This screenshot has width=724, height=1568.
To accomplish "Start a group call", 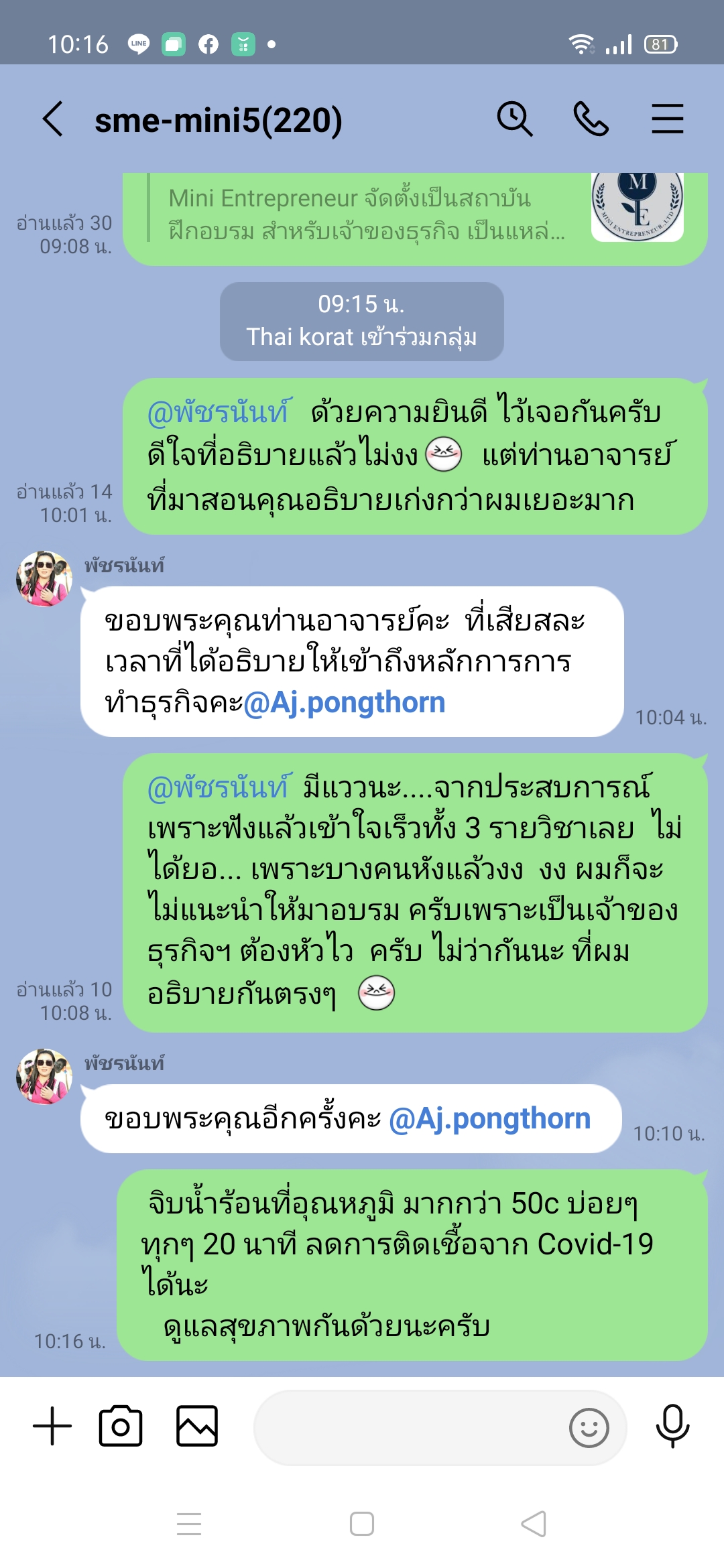I will [x=591, y=119].
